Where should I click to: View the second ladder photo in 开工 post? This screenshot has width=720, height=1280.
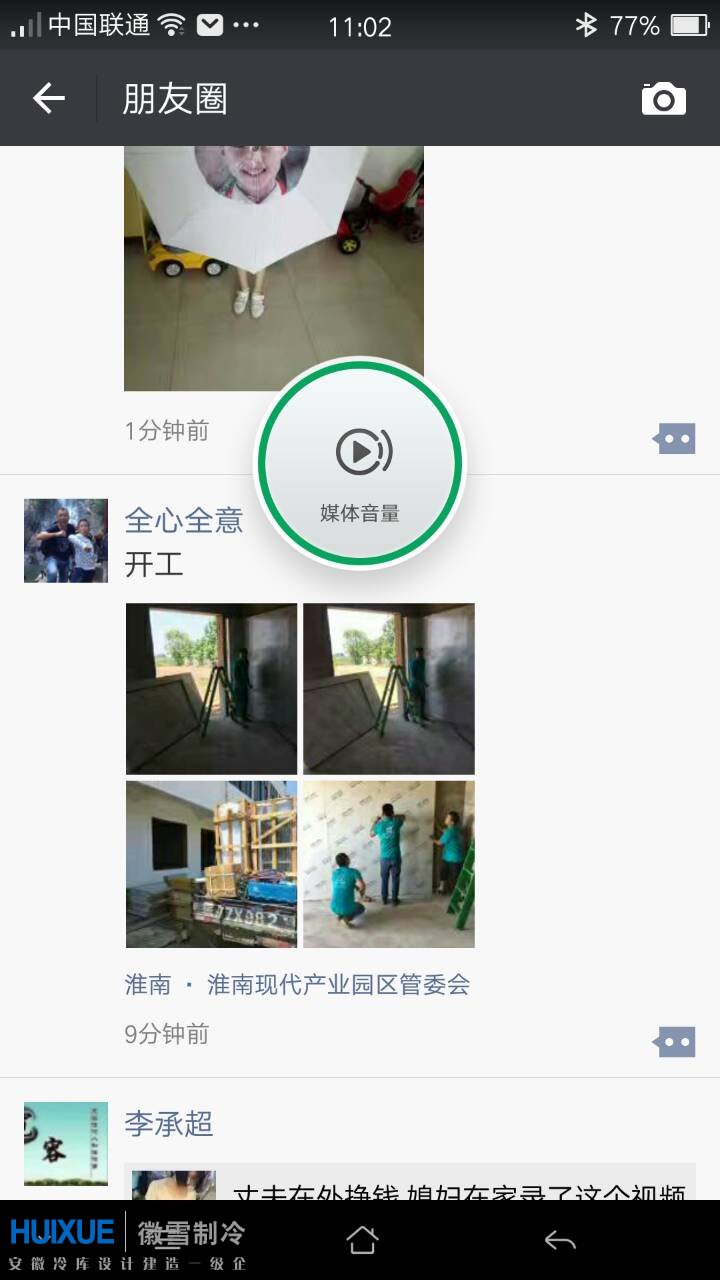(x=389, y=688)
